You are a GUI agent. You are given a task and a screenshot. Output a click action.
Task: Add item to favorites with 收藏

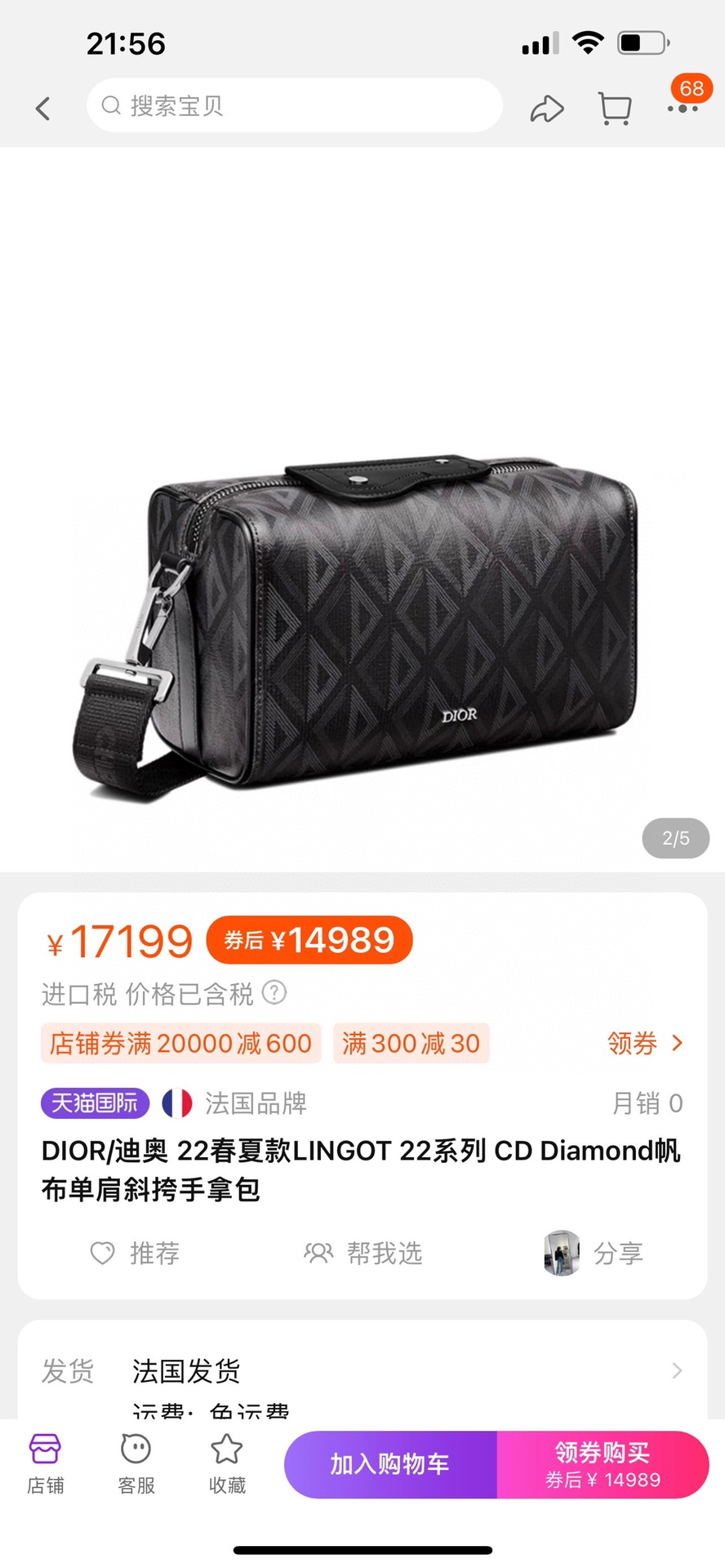pos(226,1463)
